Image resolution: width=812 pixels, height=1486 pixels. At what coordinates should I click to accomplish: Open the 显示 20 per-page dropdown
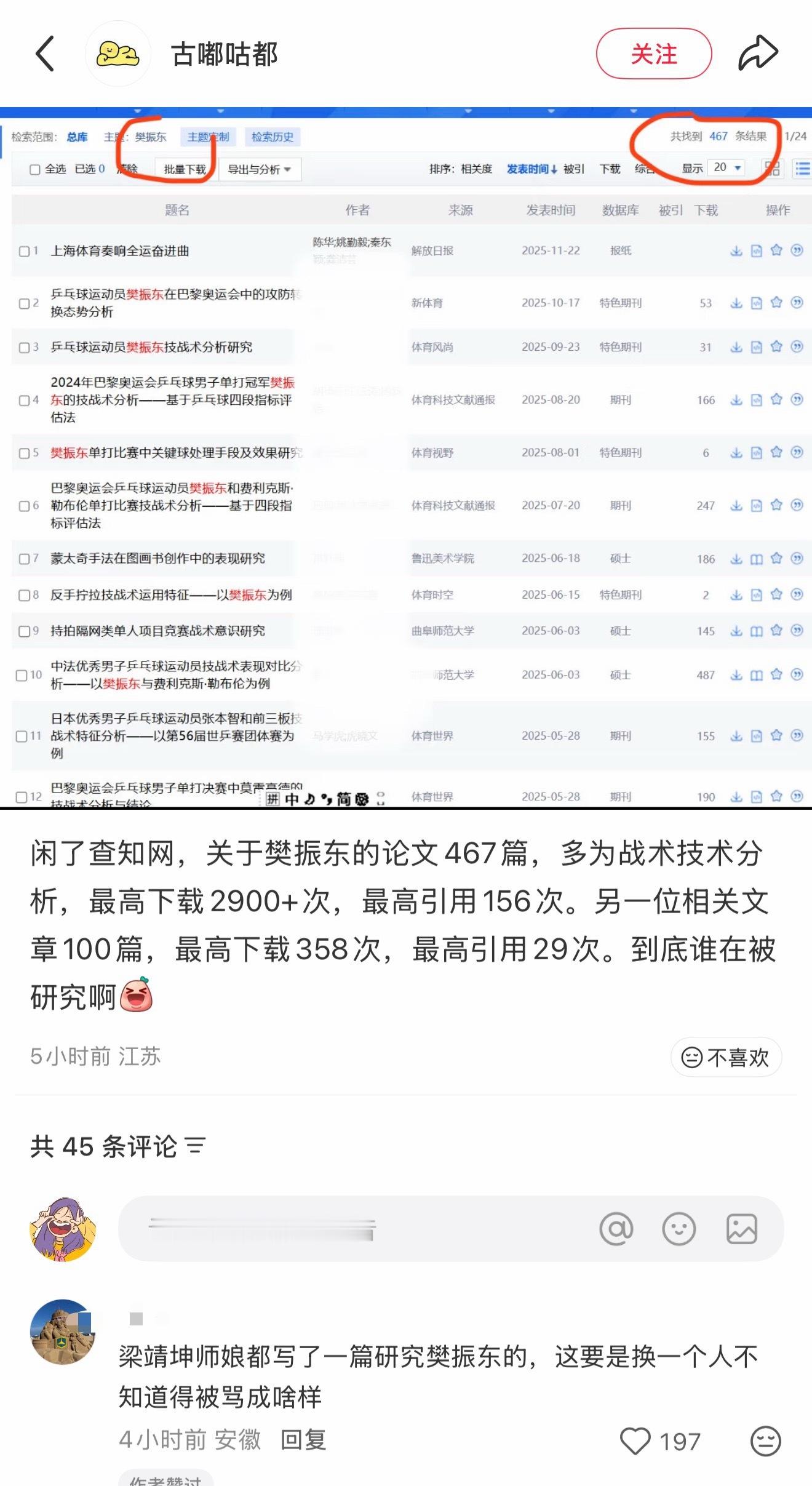pyautogui.click(x=727, y=167)
